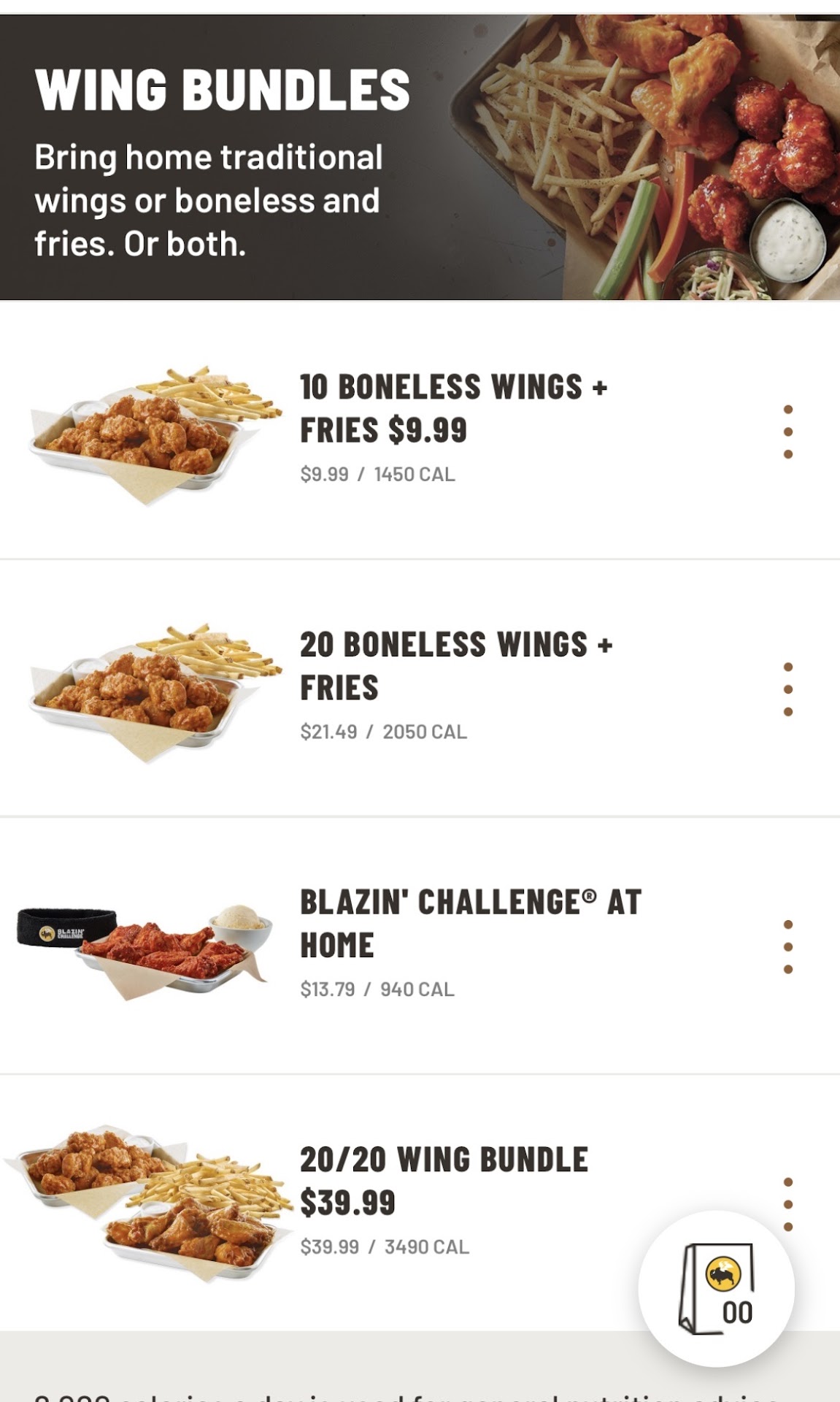Choose the 20/20 Wing Bundle $39.99
The image size is (840, 1402).
pyautogui.click(x=444, y=1181)
